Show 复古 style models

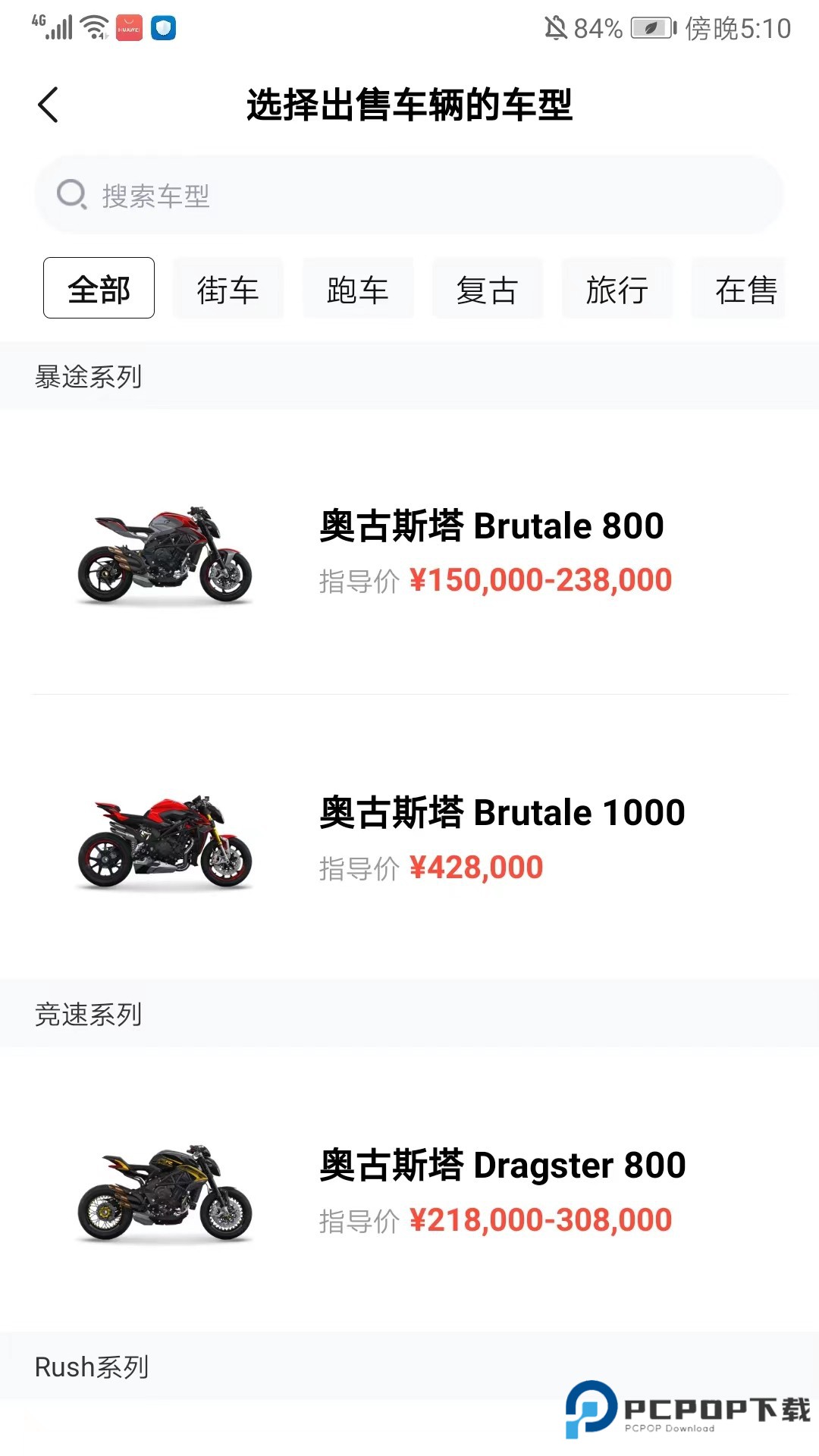point(488,288)
